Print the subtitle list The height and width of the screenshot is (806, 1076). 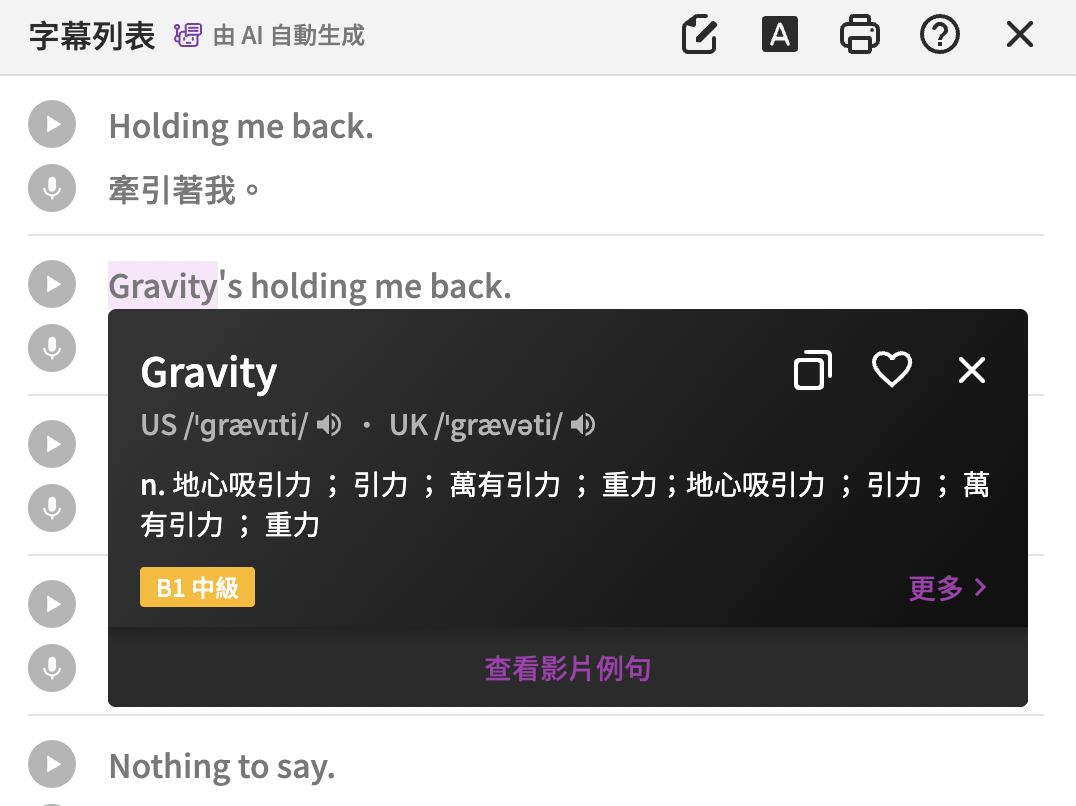pyautogui.click(x=860, y=36)
